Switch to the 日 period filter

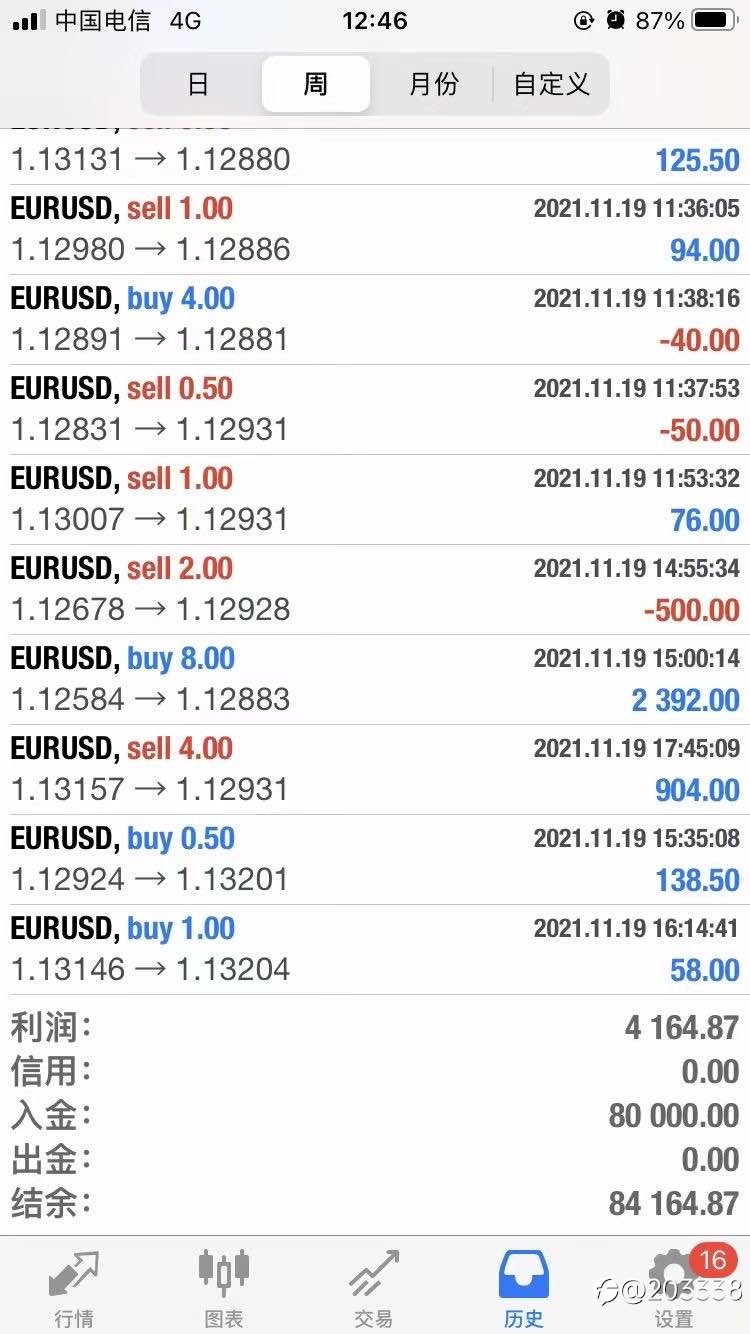click(199, 84)
